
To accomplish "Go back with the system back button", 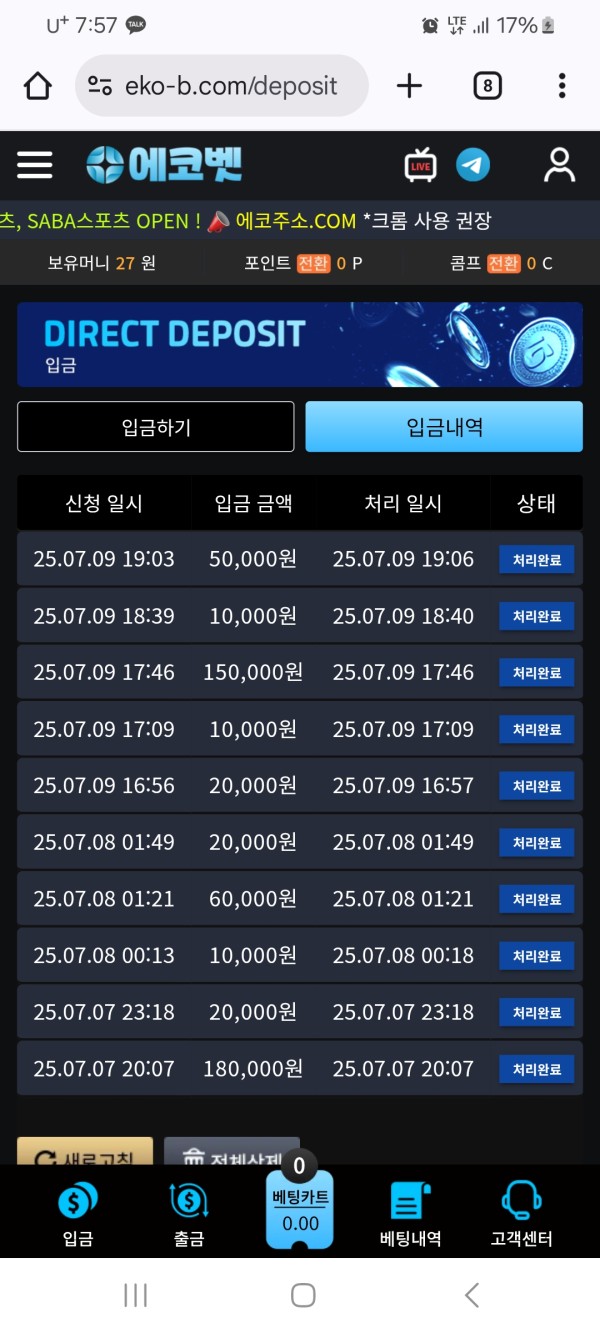I will coord(472,1296).
